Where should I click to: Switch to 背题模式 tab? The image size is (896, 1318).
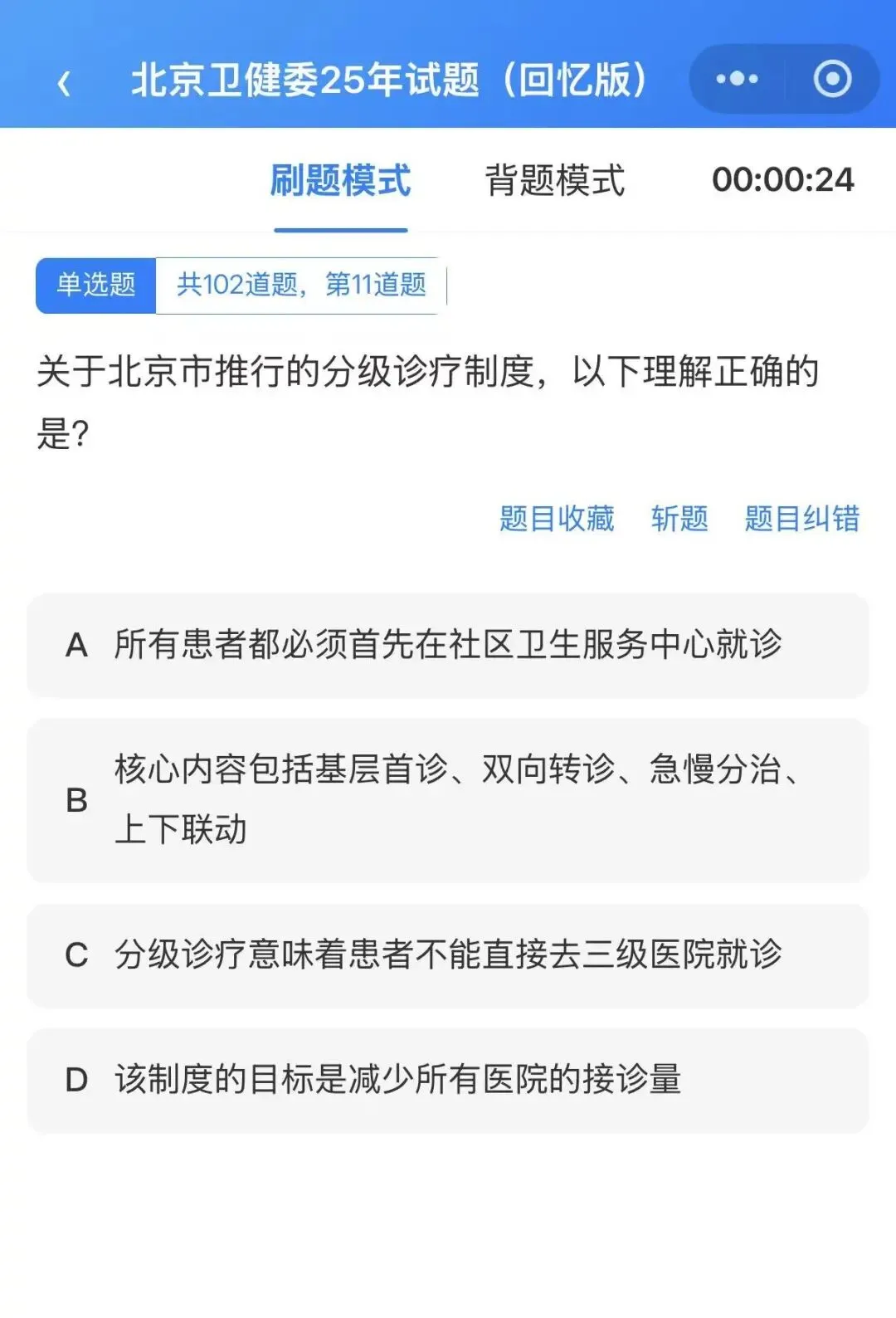point(554,180)
